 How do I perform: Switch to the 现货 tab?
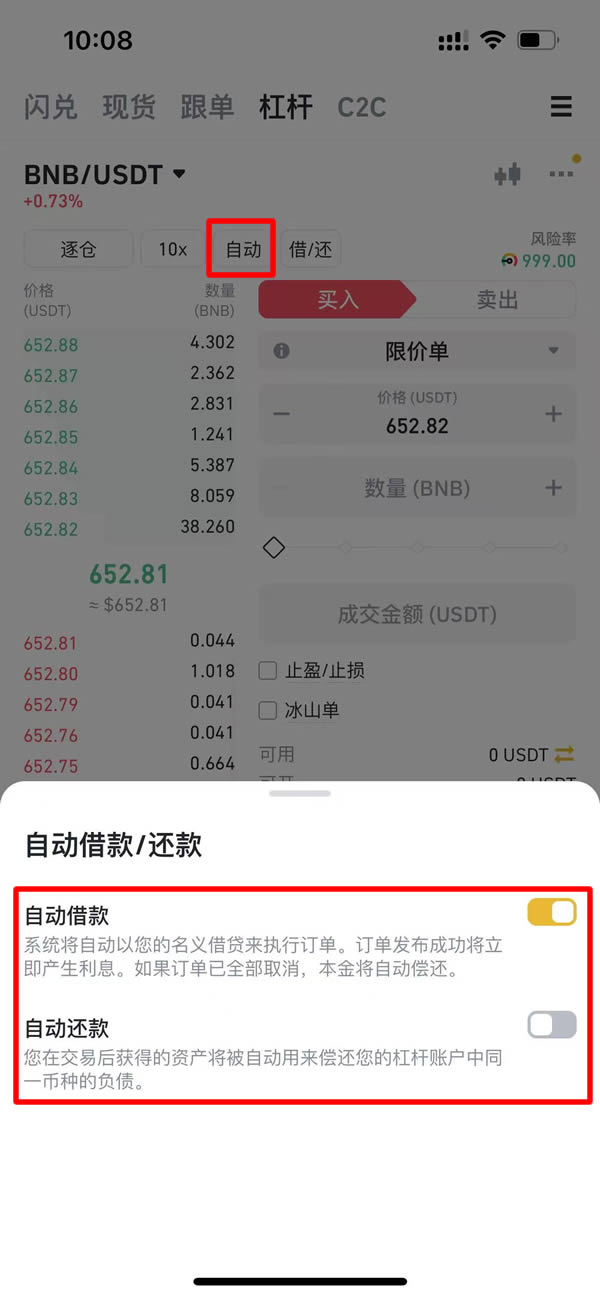tap(129, 107)
